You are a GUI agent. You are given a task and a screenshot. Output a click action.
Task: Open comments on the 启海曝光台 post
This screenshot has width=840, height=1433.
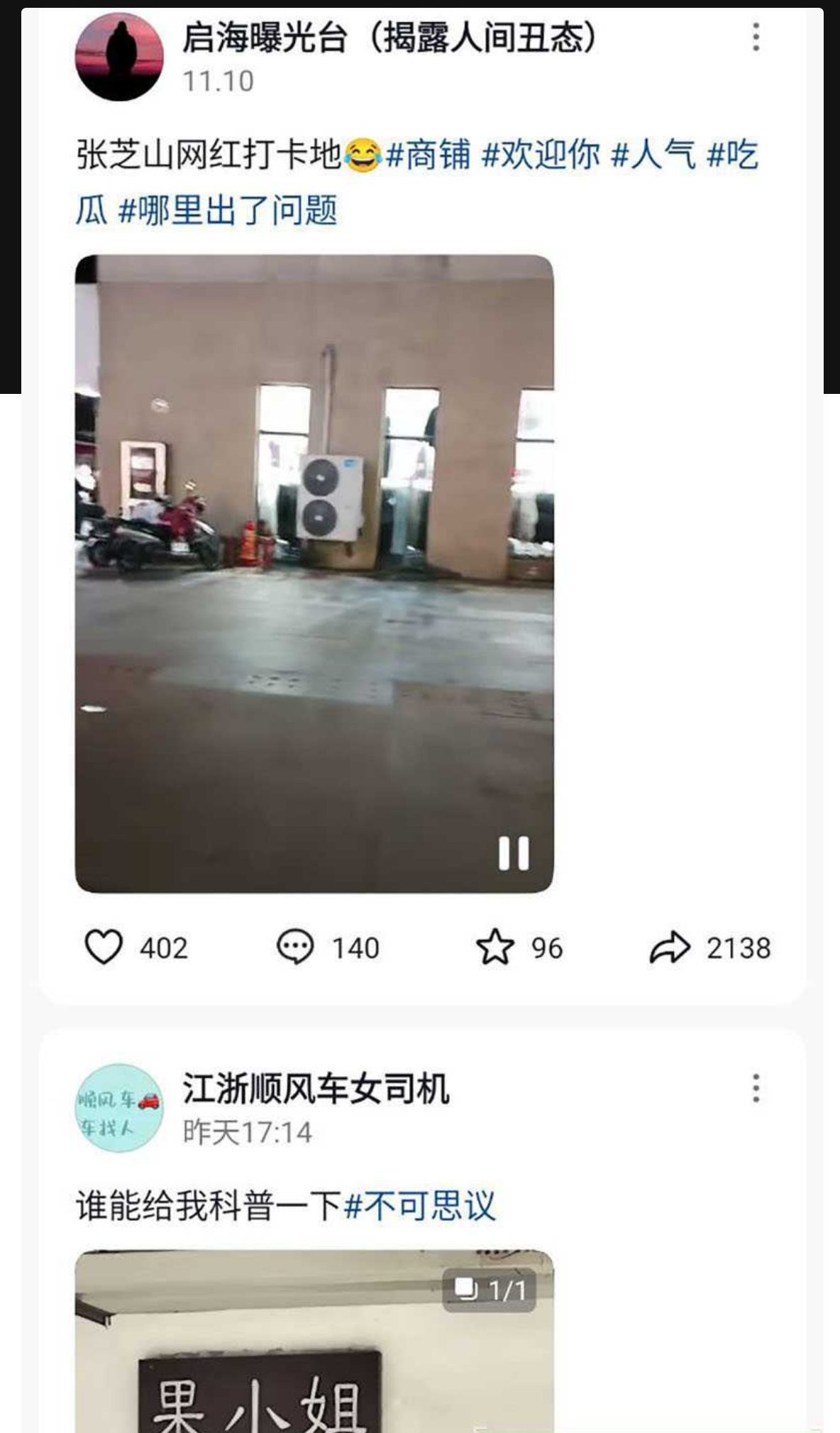298,946
